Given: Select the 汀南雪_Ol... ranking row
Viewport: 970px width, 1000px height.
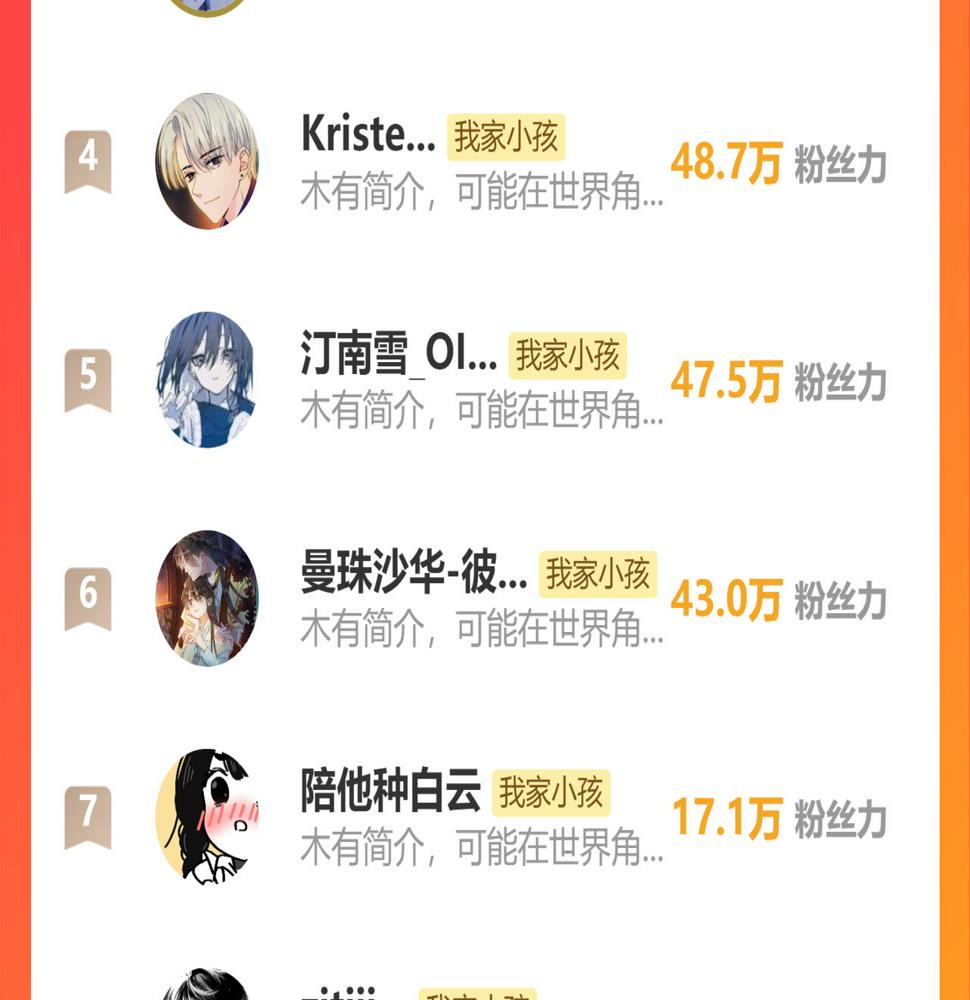Looking at the screenshot, I should point(398,354).
